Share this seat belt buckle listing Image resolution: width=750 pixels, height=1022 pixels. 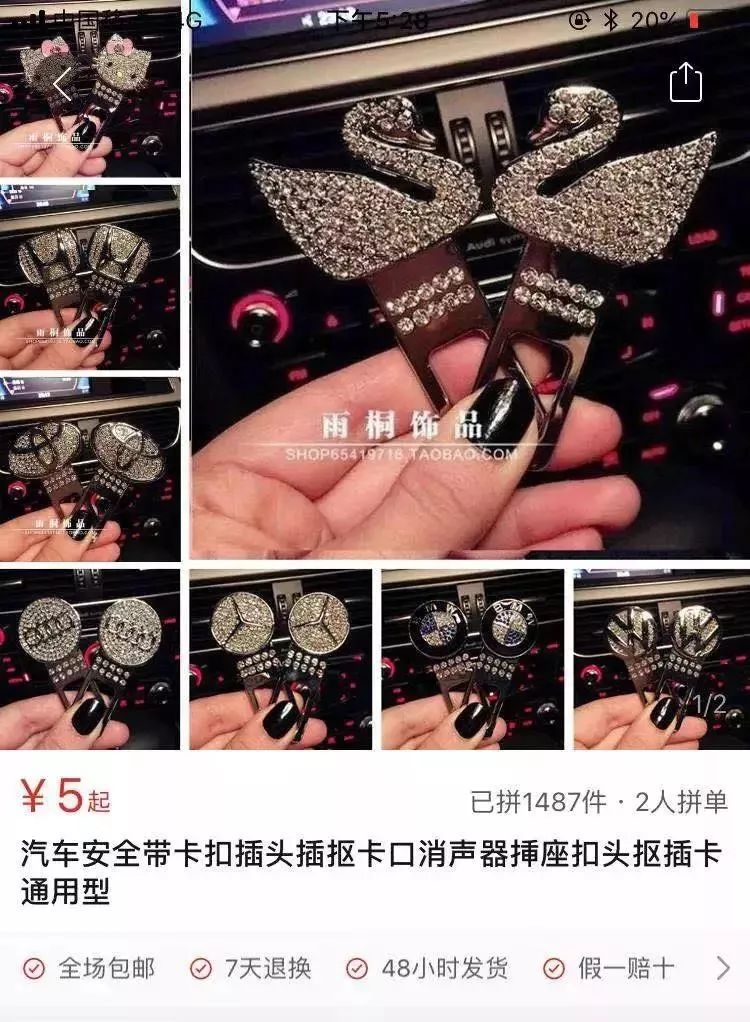click(686, 82)
